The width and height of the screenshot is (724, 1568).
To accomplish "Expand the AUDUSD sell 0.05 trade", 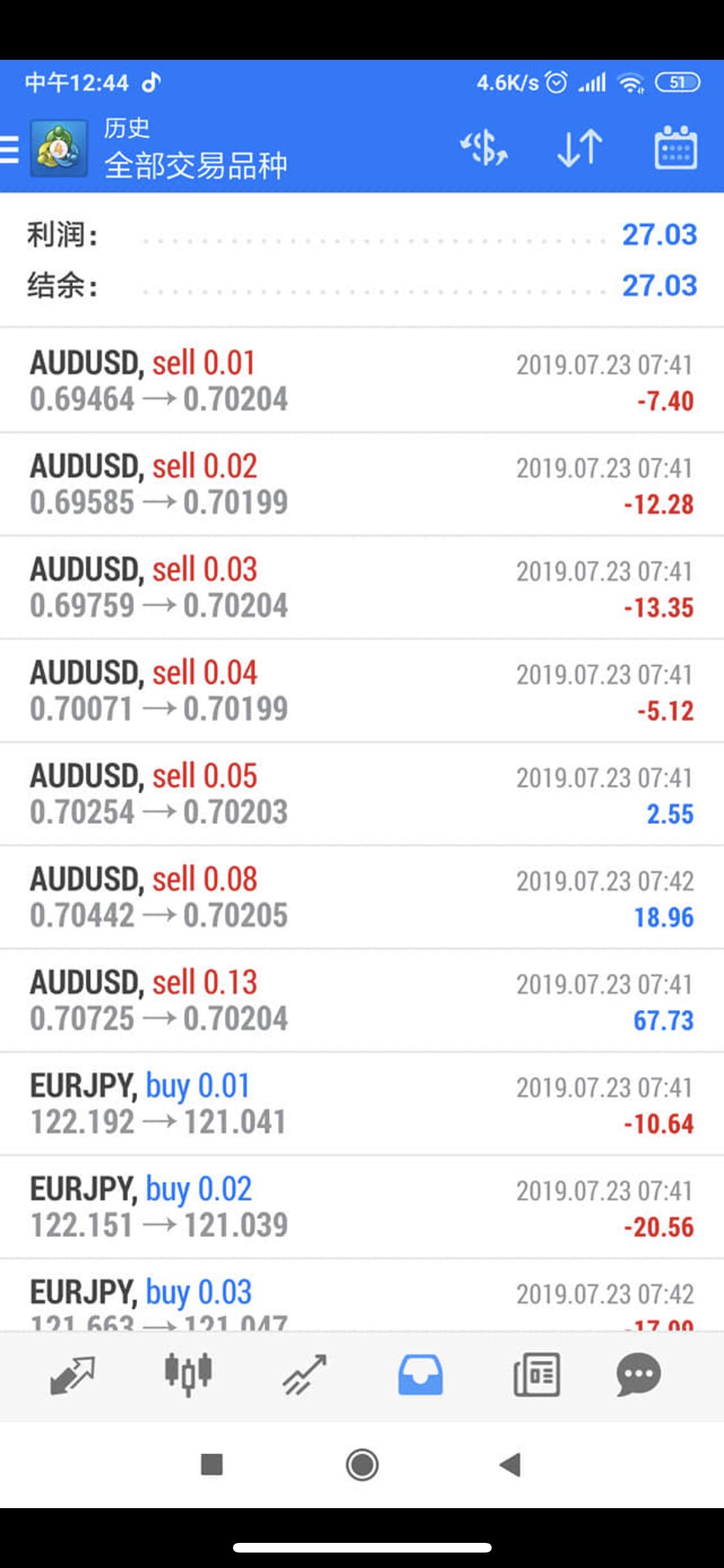I will [362, 794].
